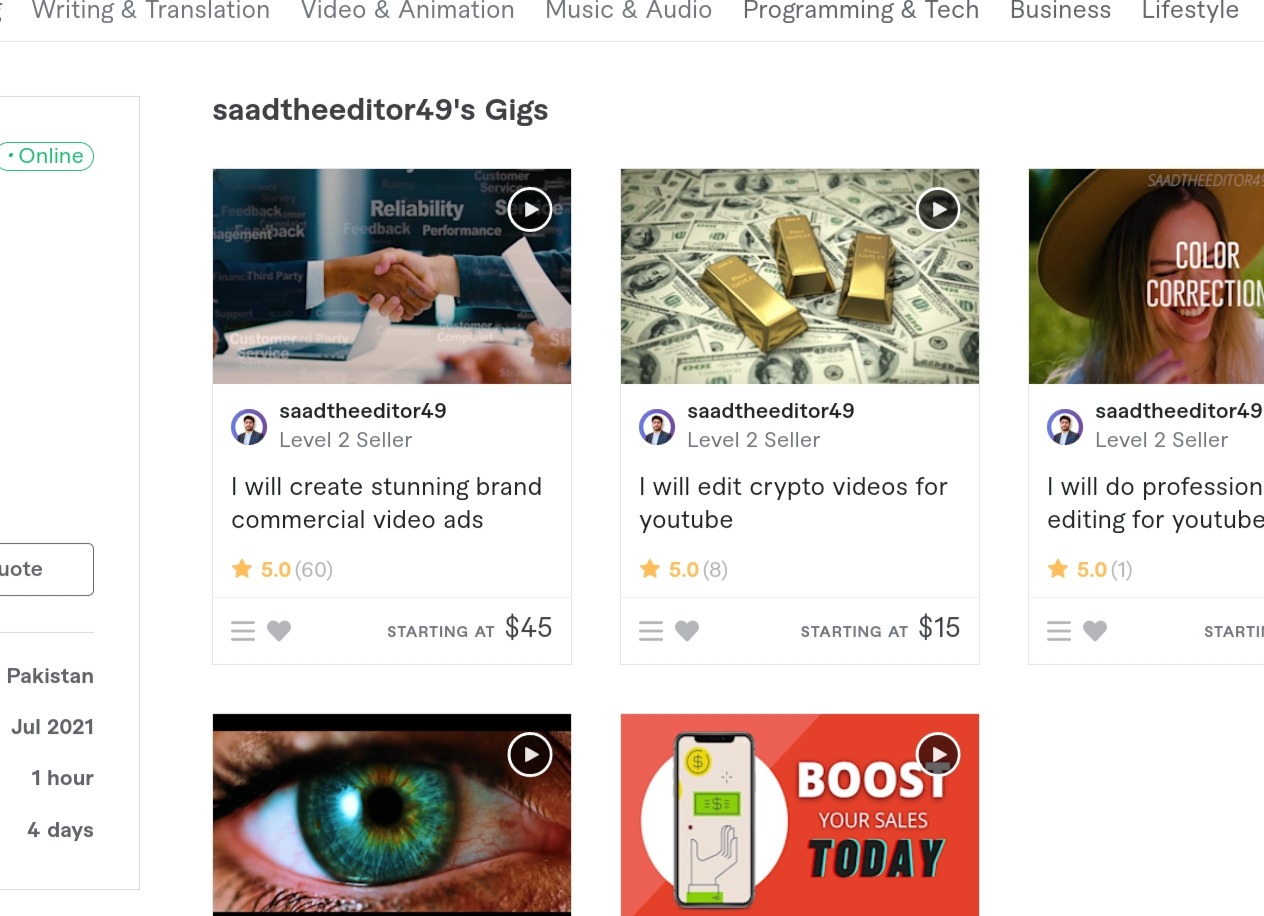The height and width of the screenshot is (916, 1264).
Task: Play the green eye video preview
Action: (529, 755)
